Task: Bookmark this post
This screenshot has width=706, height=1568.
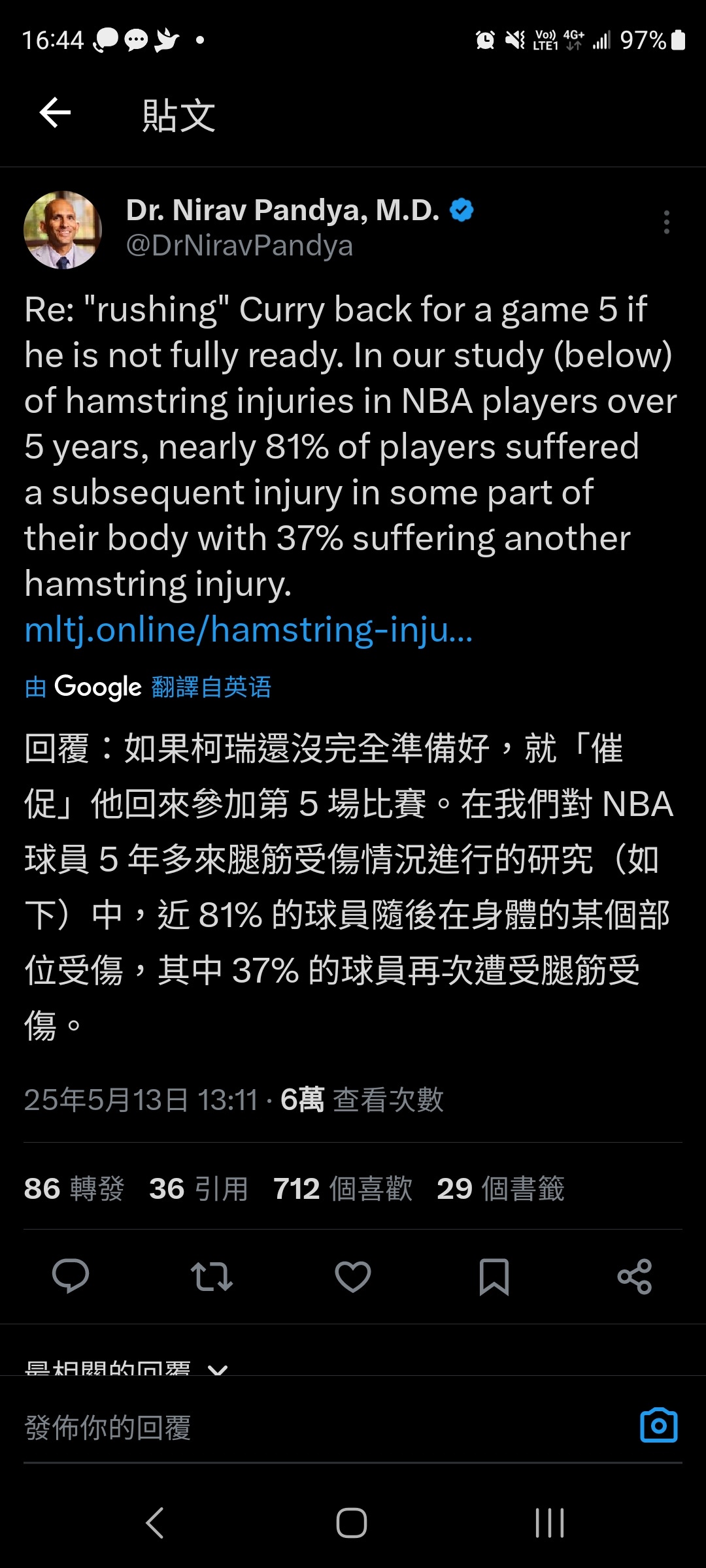Action: (x=494, y=1276)
